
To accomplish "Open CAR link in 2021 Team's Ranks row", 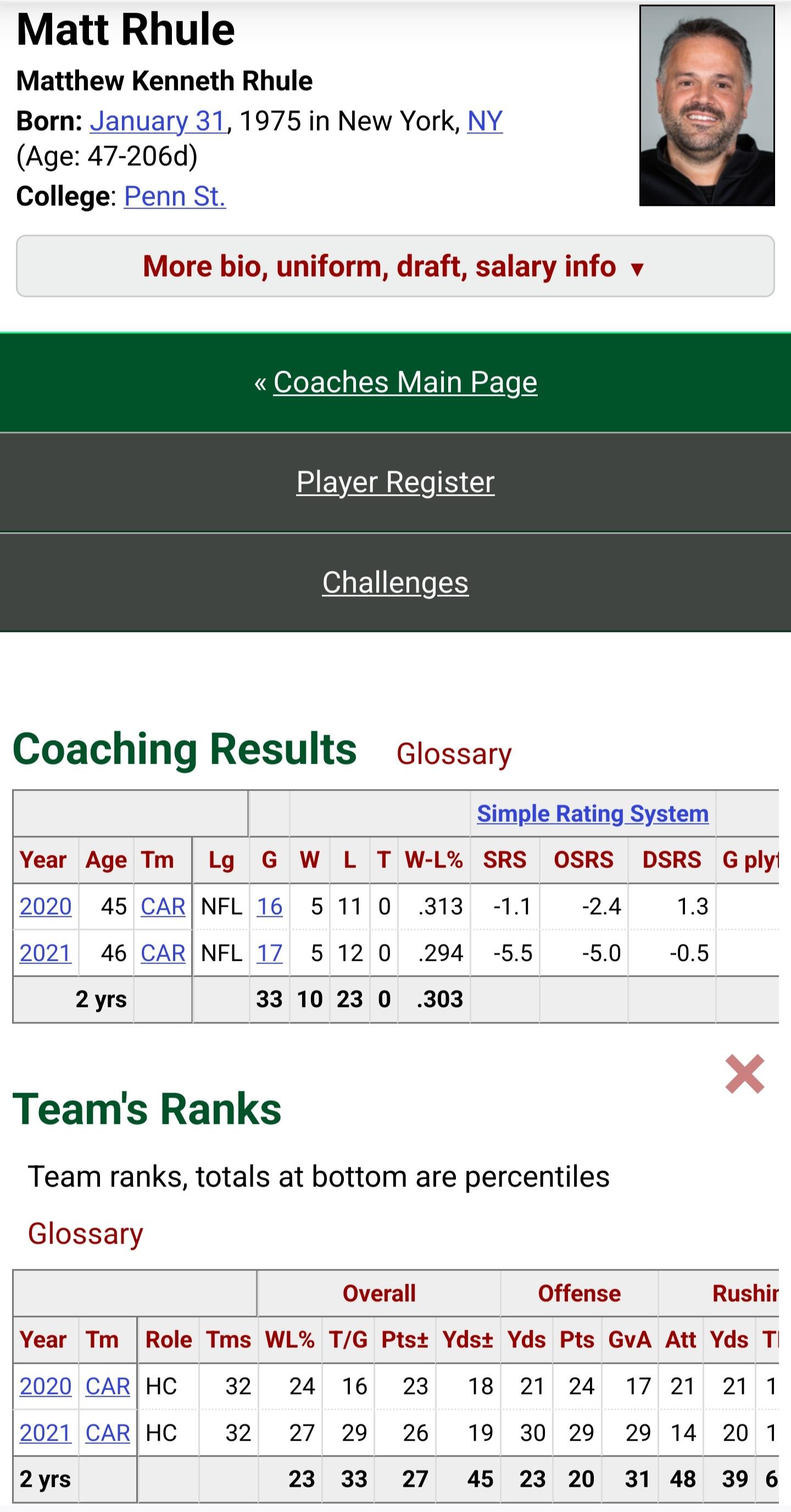I will click(108, 1433).
